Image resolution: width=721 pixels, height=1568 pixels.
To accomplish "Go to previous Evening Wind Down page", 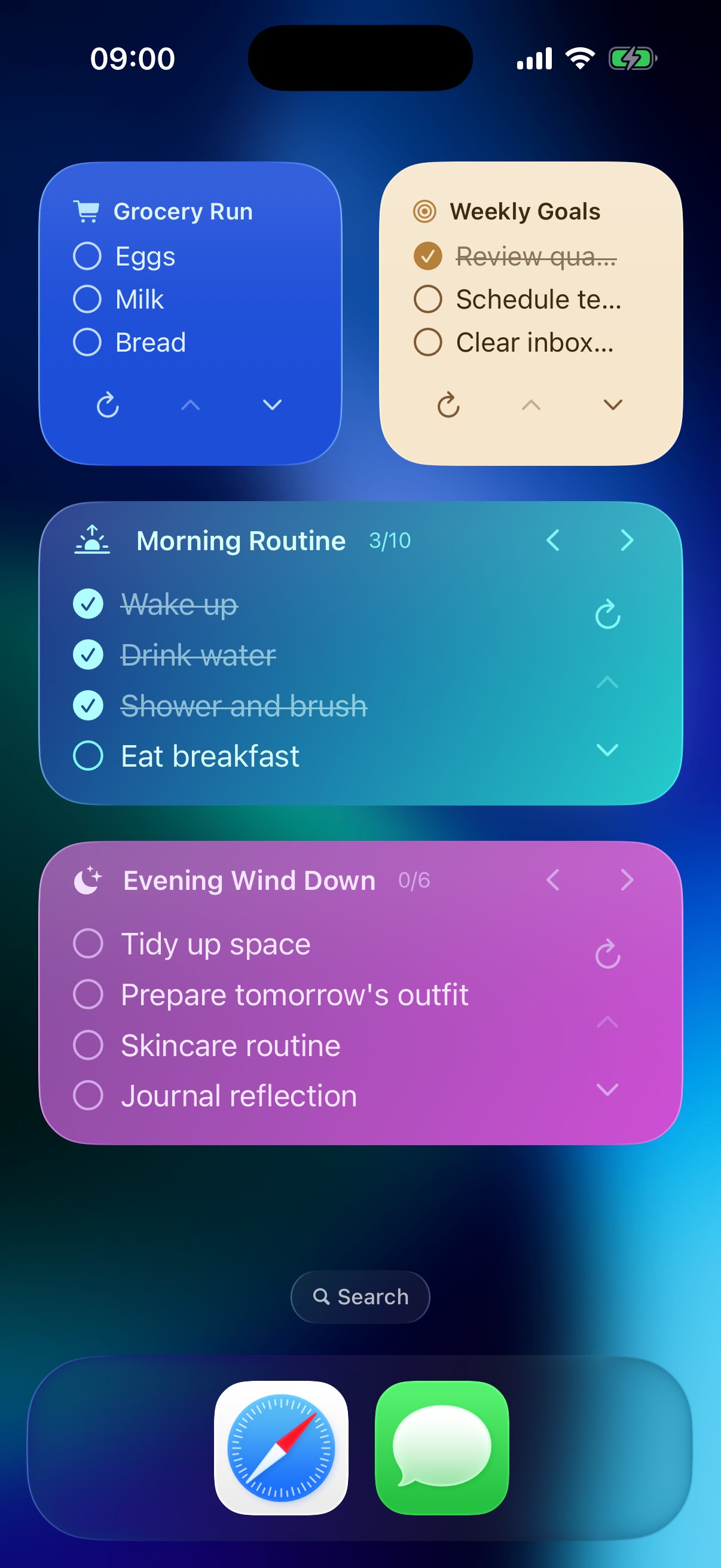I will (553, 880).
